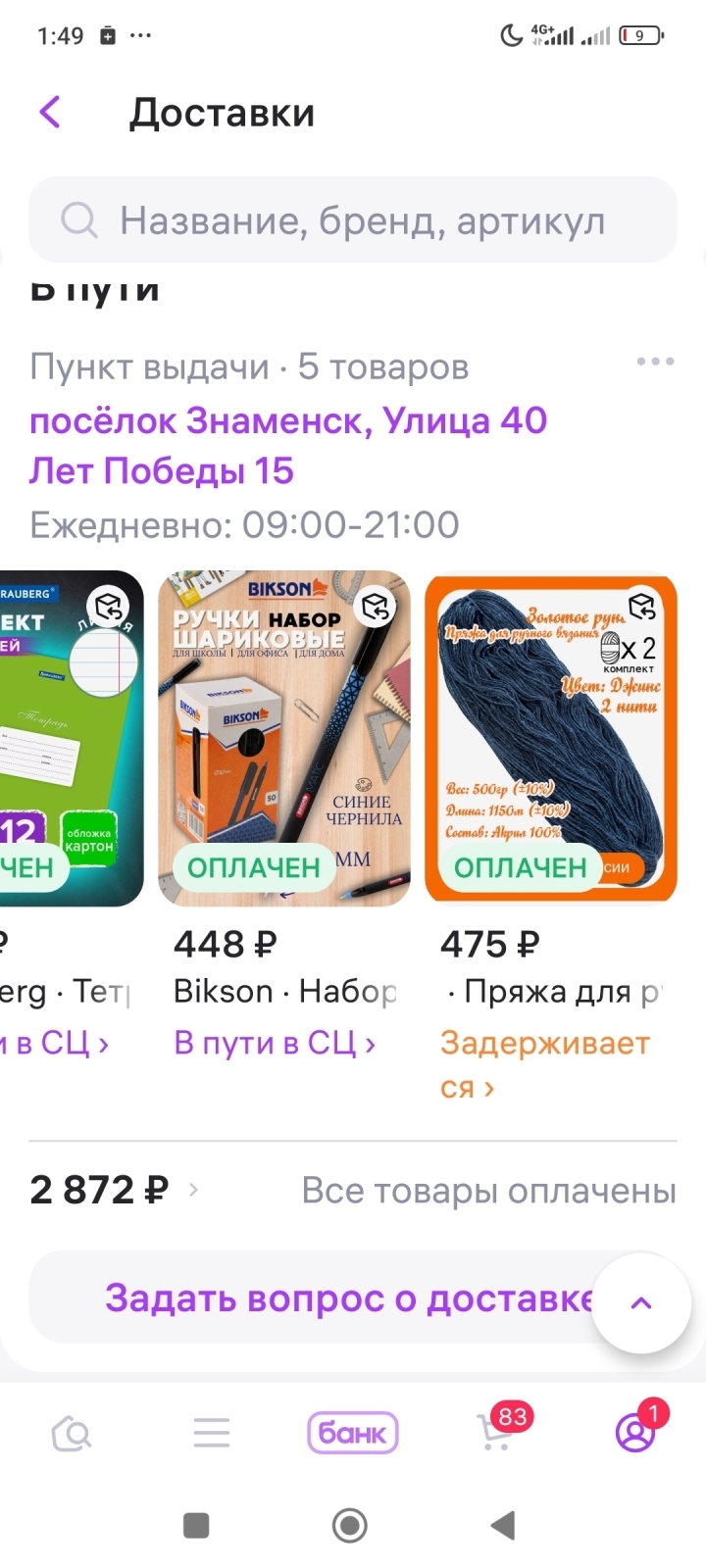This screenshot has width=706, height=1568.
Task: Open pickup address посёлок Знаменск link
Action: pyautogui.click(x=287, y=445)
